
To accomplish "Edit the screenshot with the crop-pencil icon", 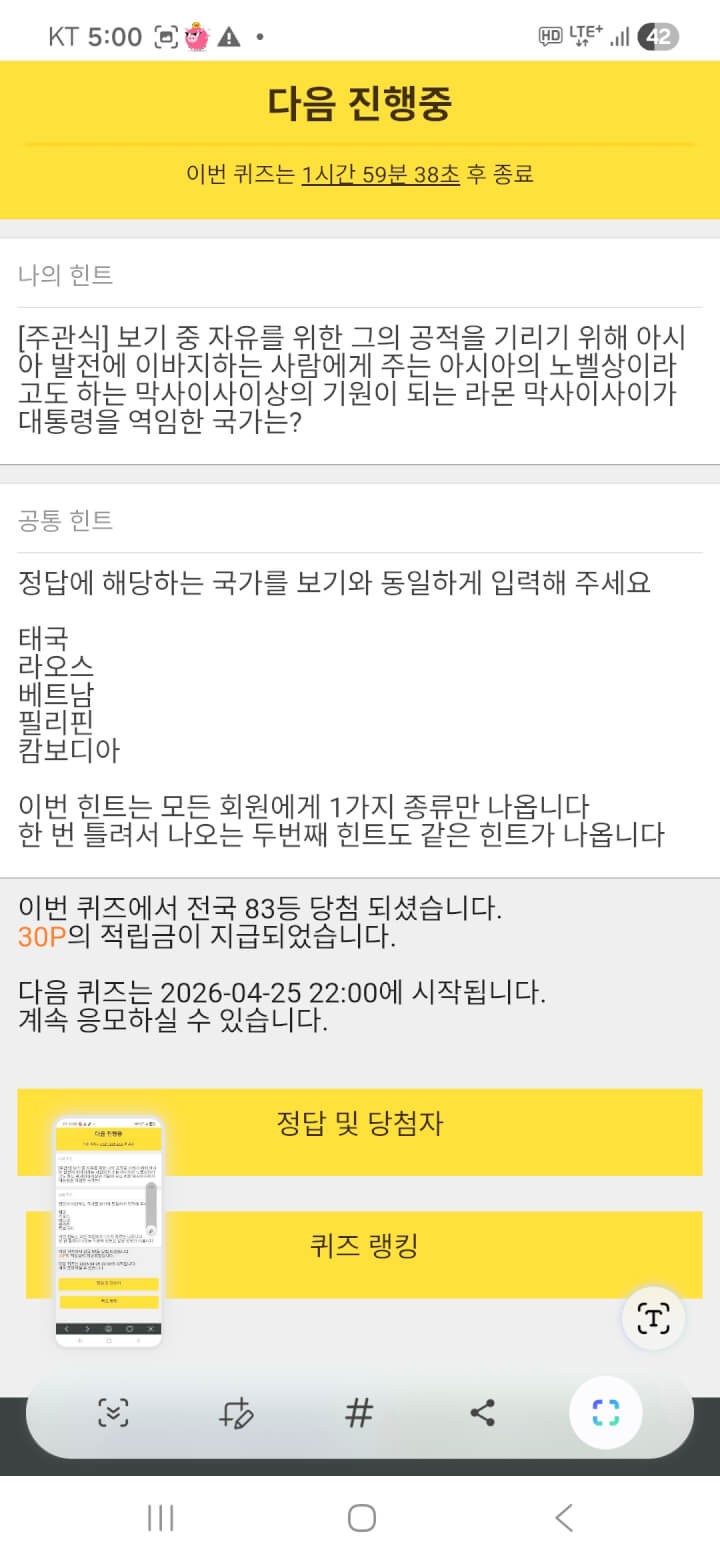I will point(236,1413).
